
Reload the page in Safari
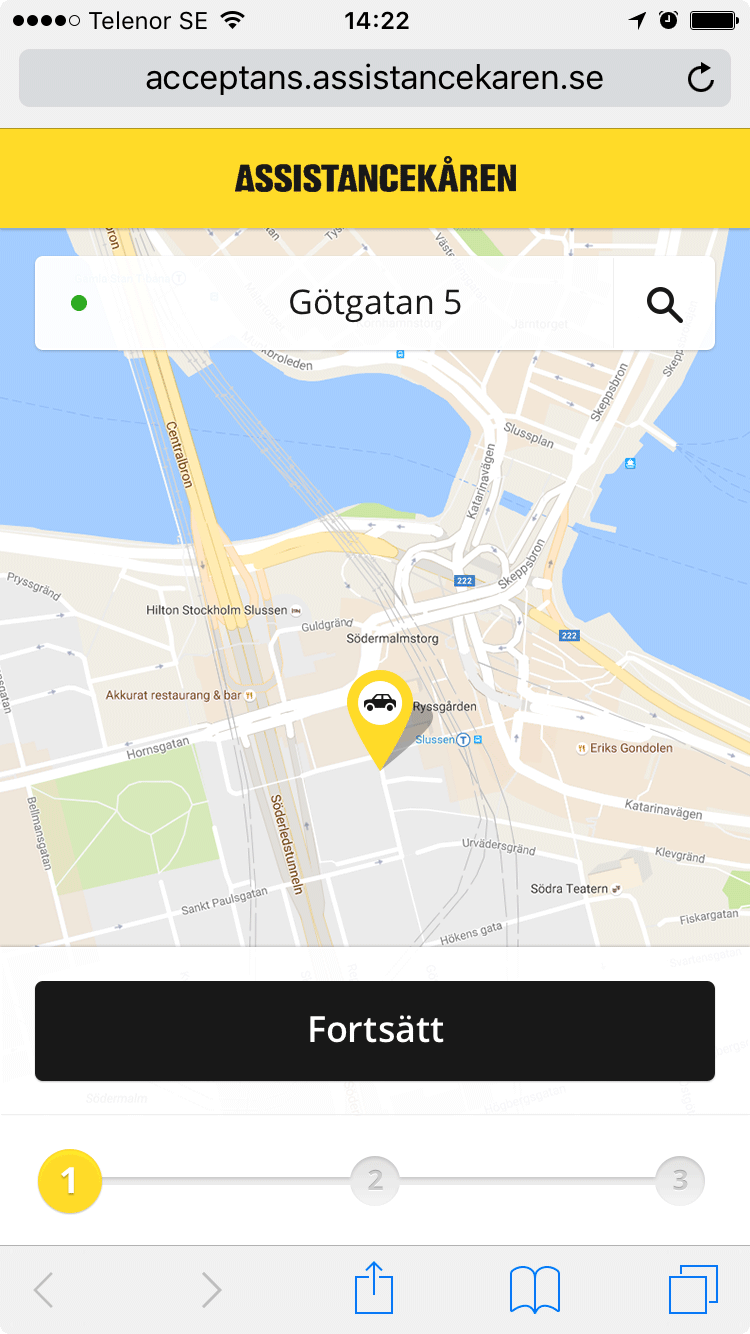tap(701, 78)
